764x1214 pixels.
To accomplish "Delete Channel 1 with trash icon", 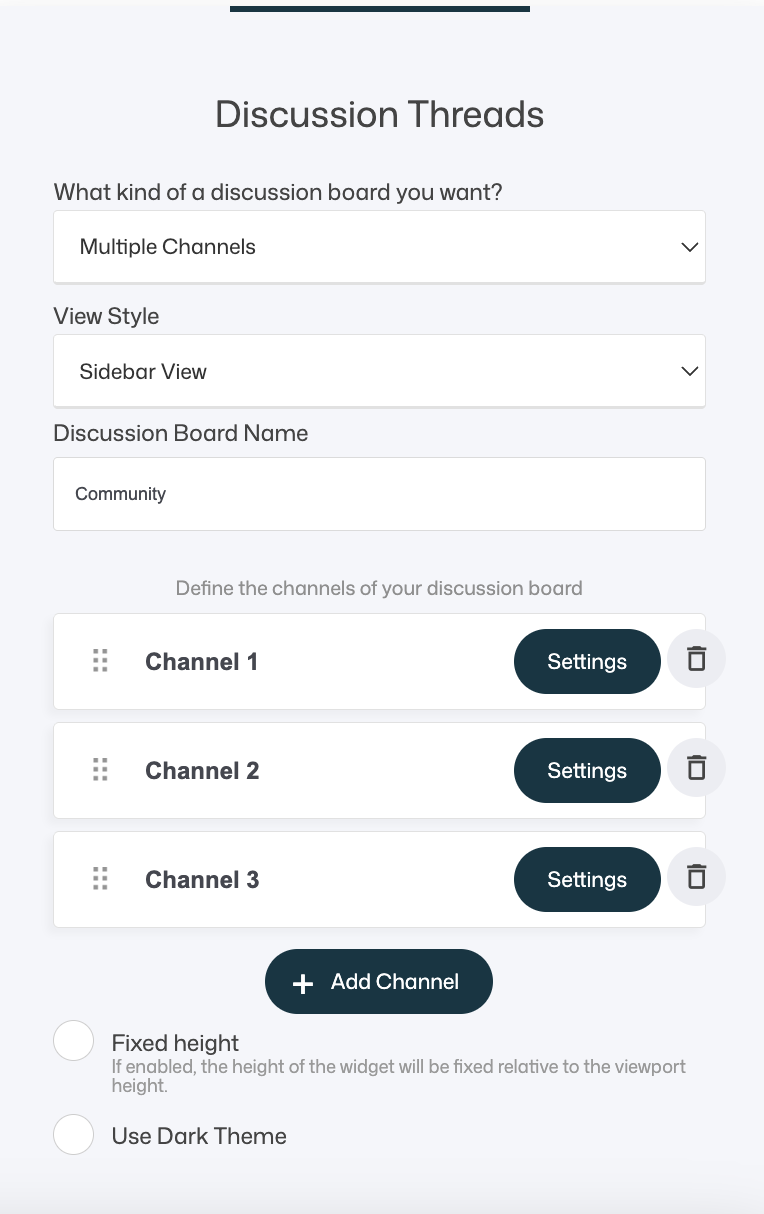I will (696, 659).
